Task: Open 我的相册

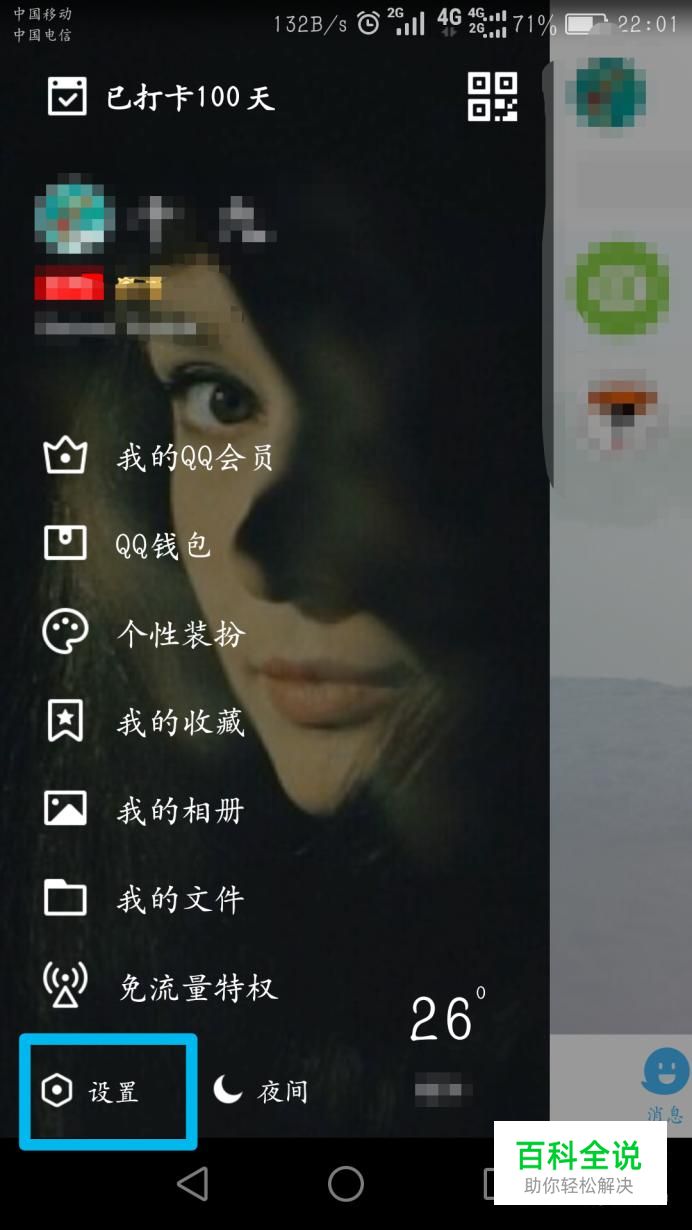Action: (144, 810)
